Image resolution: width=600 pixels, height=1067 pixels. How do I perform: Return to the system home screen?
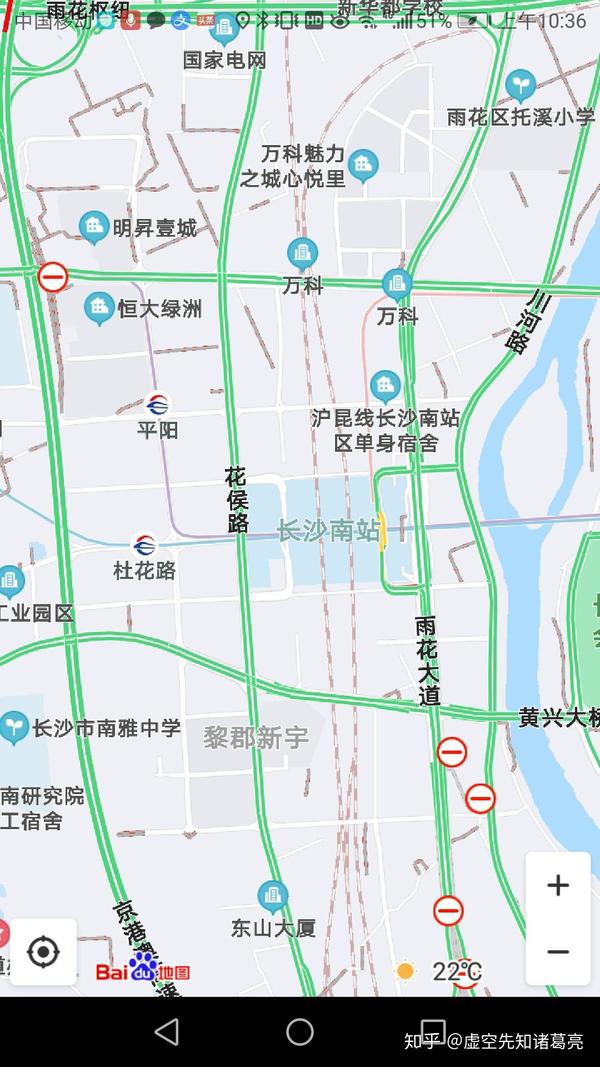(300, 1031)
